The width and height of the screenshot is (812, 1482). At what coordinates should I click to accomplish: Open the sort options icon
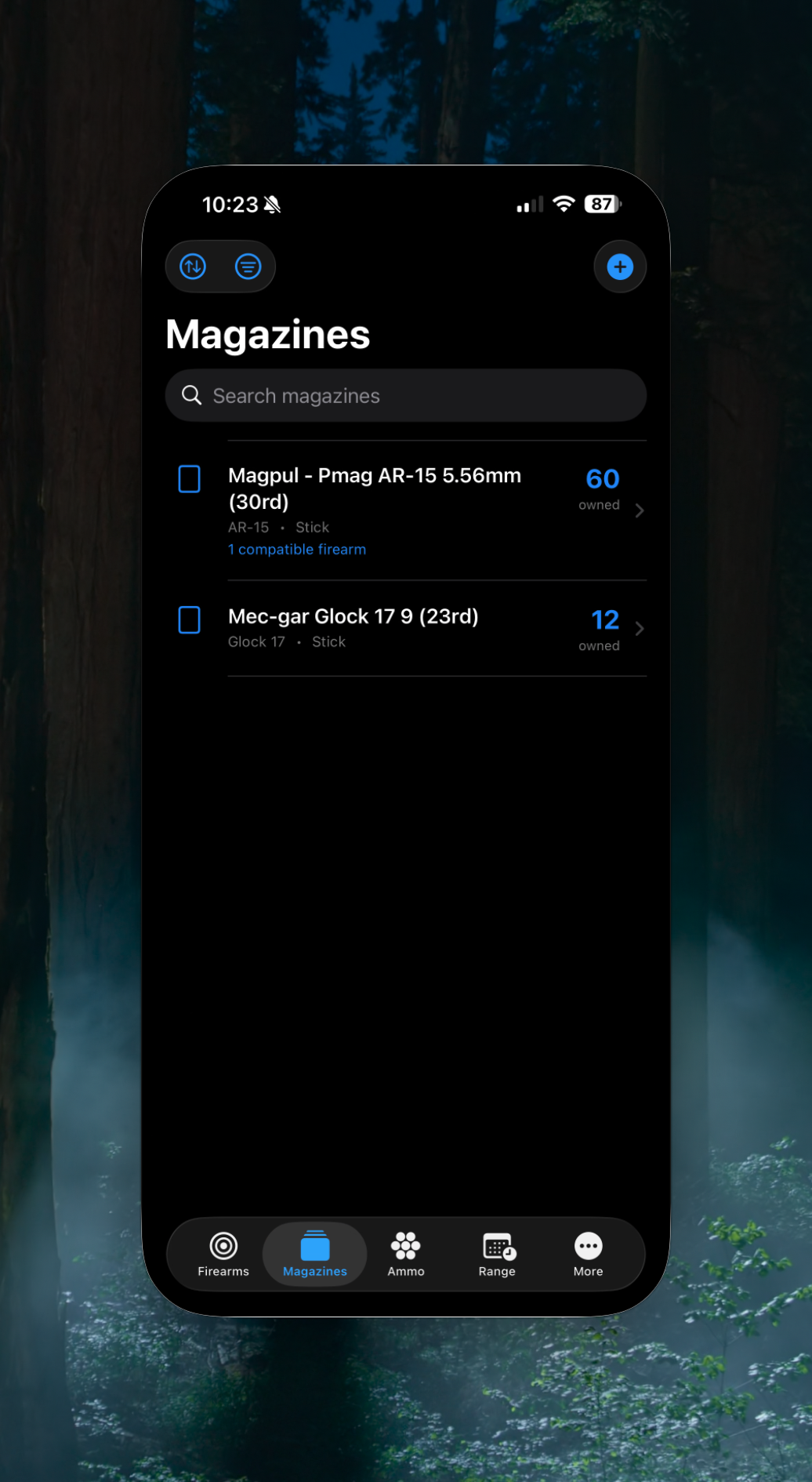[x=192, y=267]
